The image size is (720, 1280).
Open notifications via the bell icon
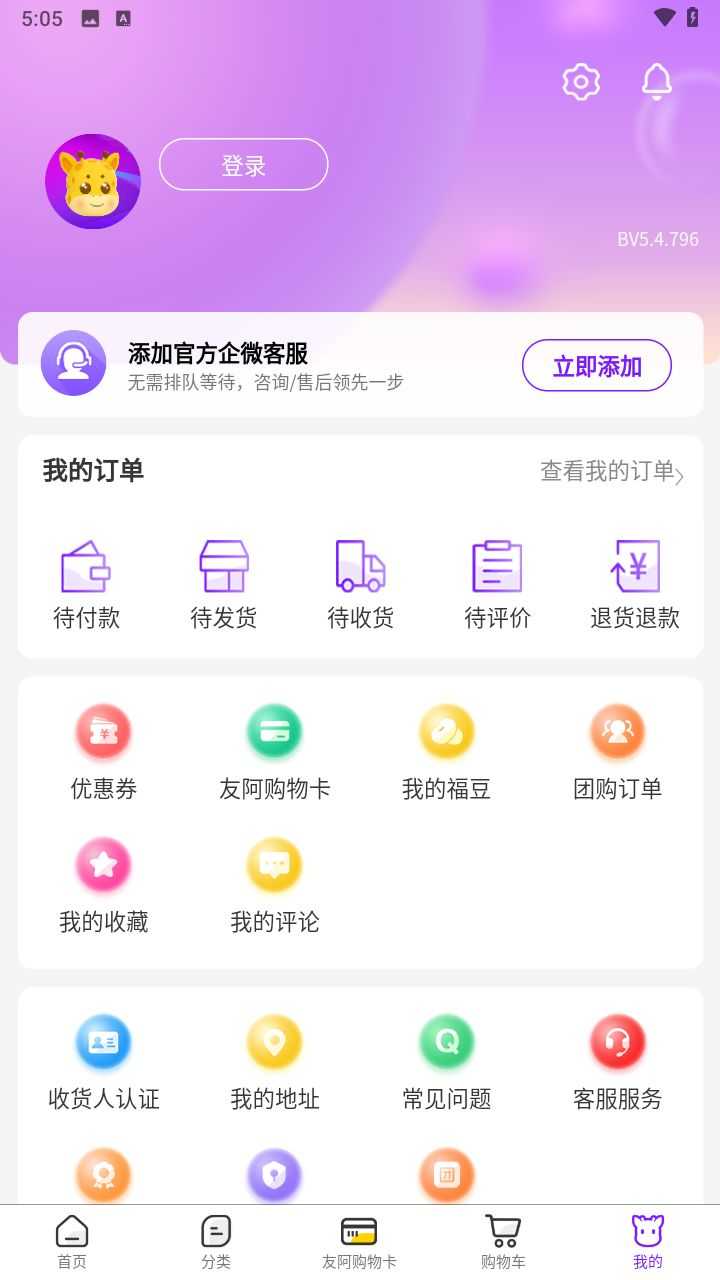pos(656,82)
